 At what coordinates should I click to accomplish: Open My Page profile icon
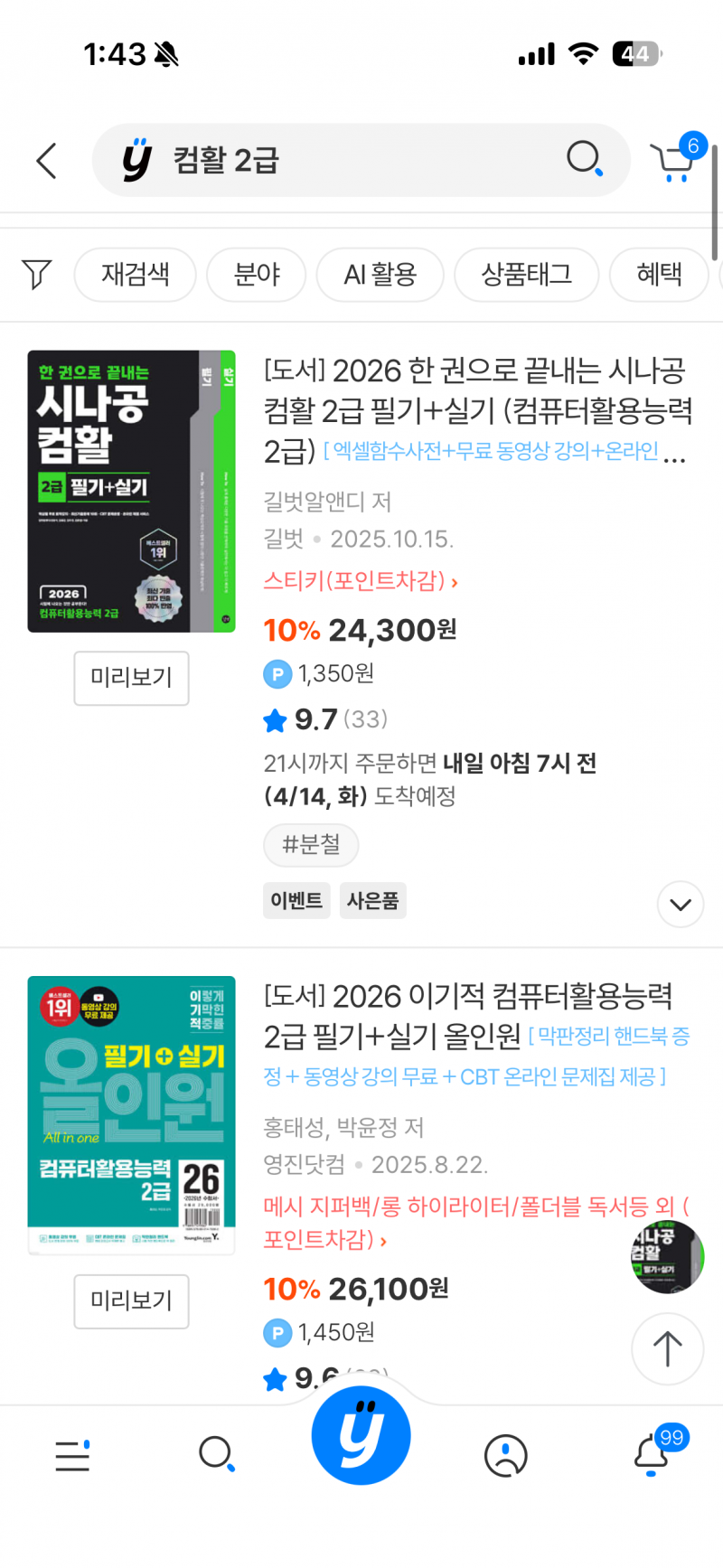(506, 1456)
